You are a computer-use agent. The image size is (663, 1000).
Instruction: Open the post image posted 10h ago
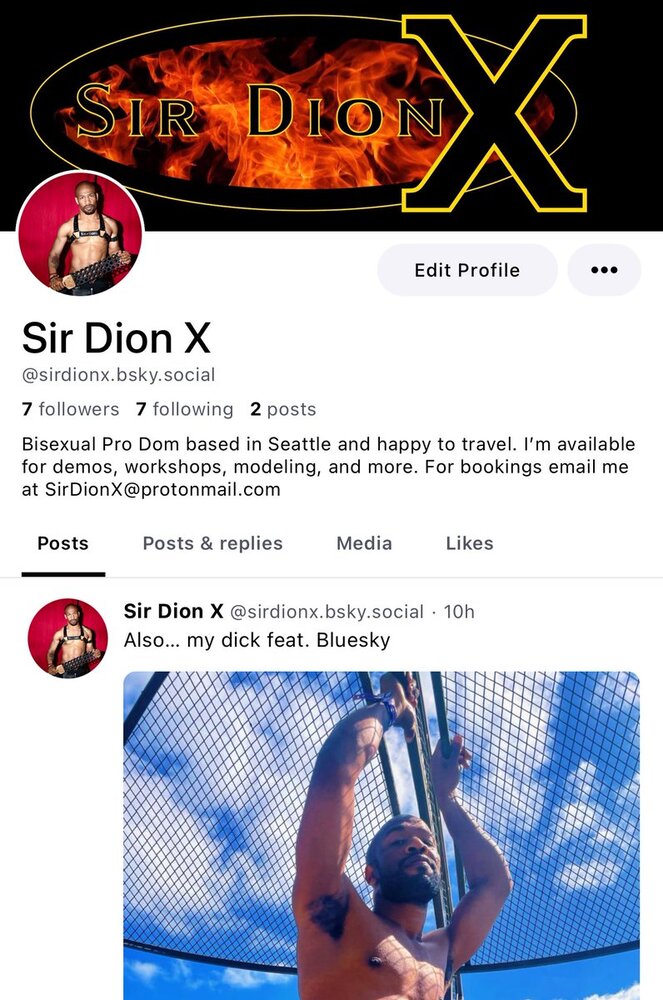tap(381, 835)
